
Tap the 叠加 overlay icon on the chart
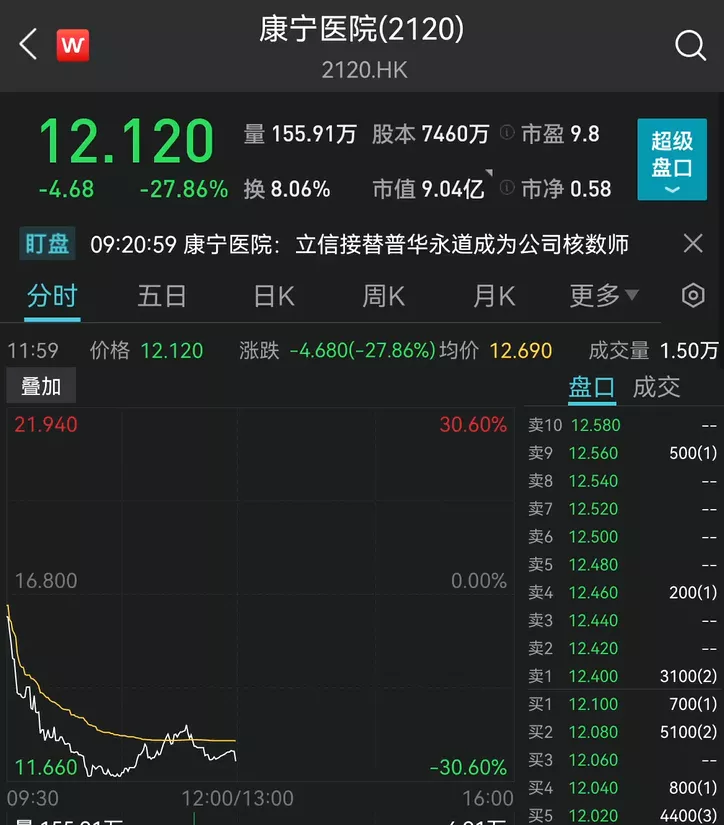[x=40, y=385]
